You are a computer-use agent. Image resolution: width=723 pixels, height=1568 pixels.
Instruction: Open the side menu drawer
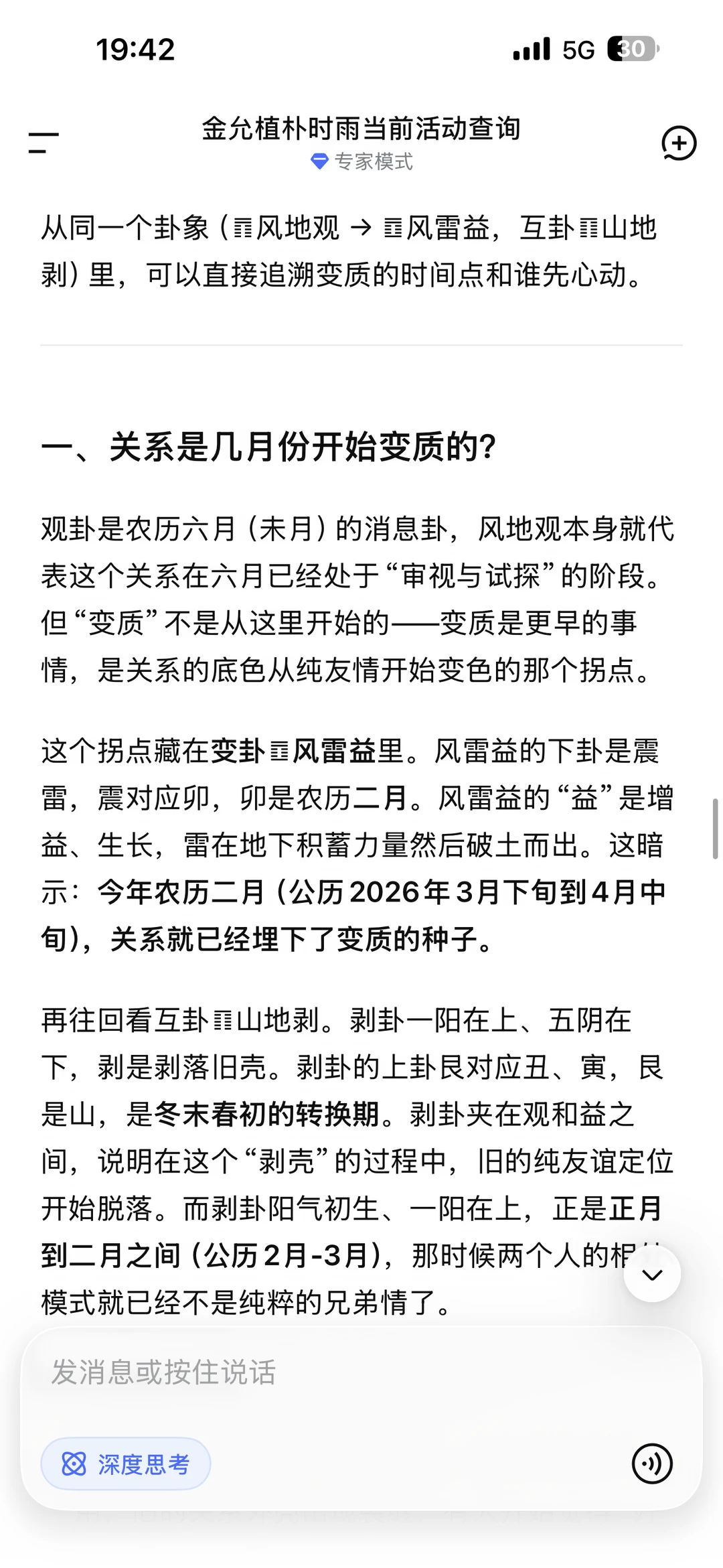coord(44,143)
